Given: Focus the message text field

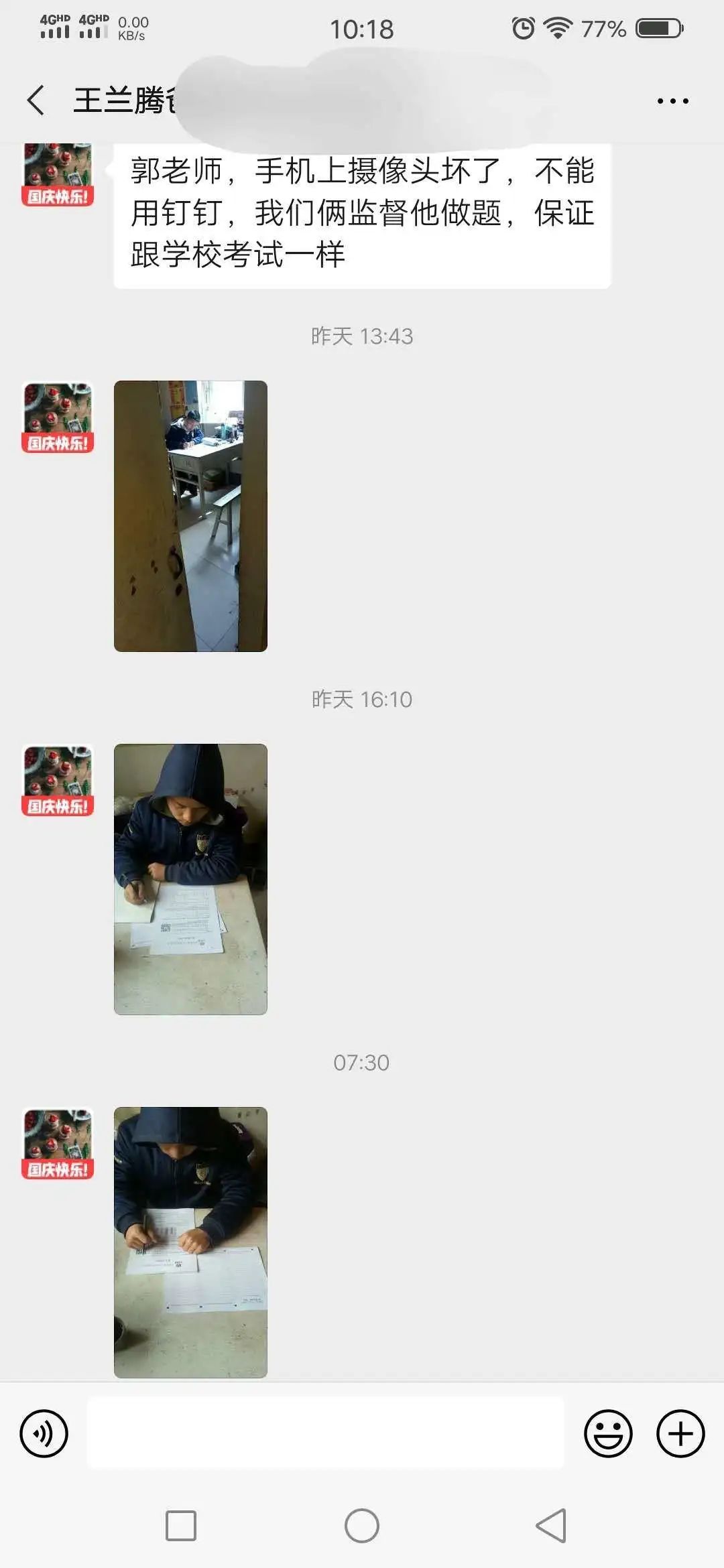Looking at the screenshot, I should 326,1433.
